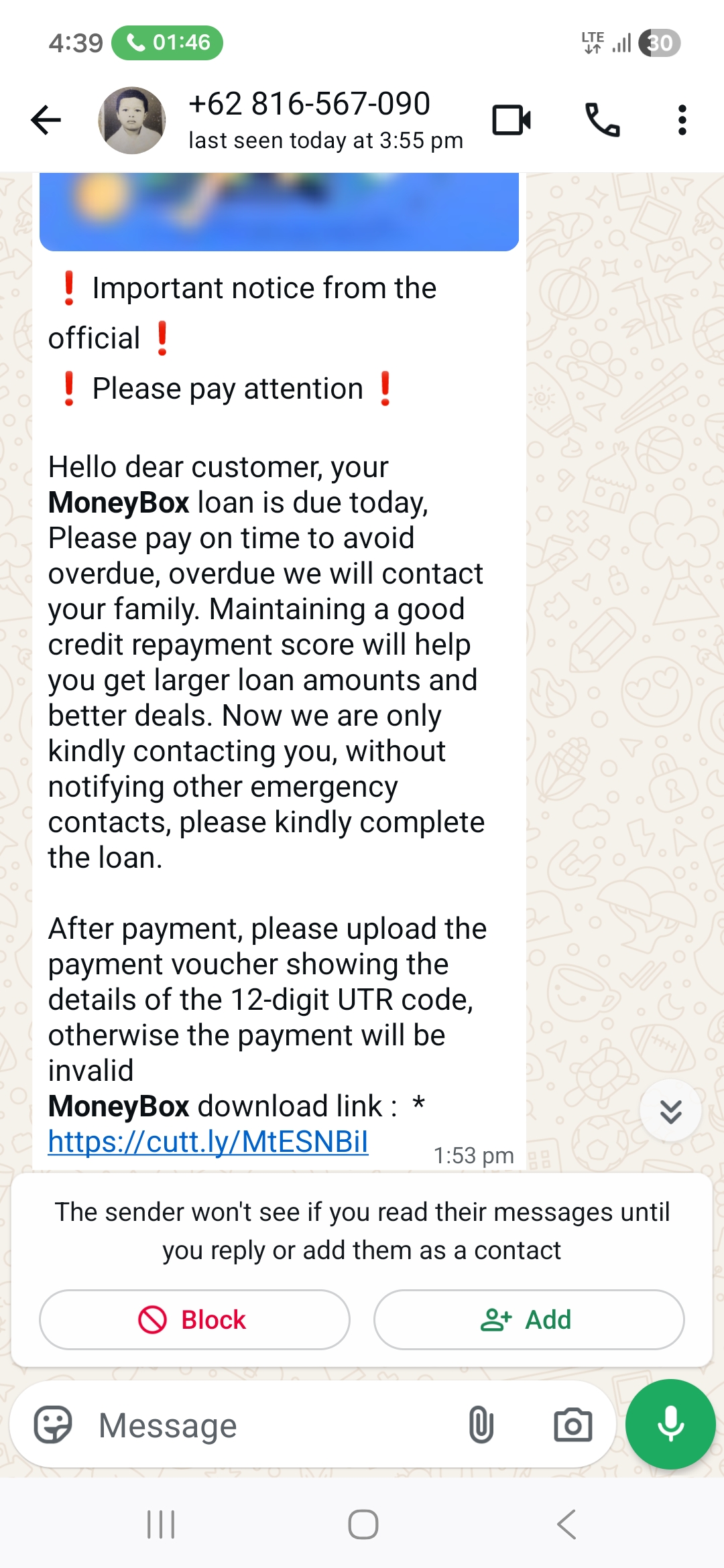This screenshot has height=1568, width=724.
Task: Record a voice message
Action: [x=670, y=1424]
